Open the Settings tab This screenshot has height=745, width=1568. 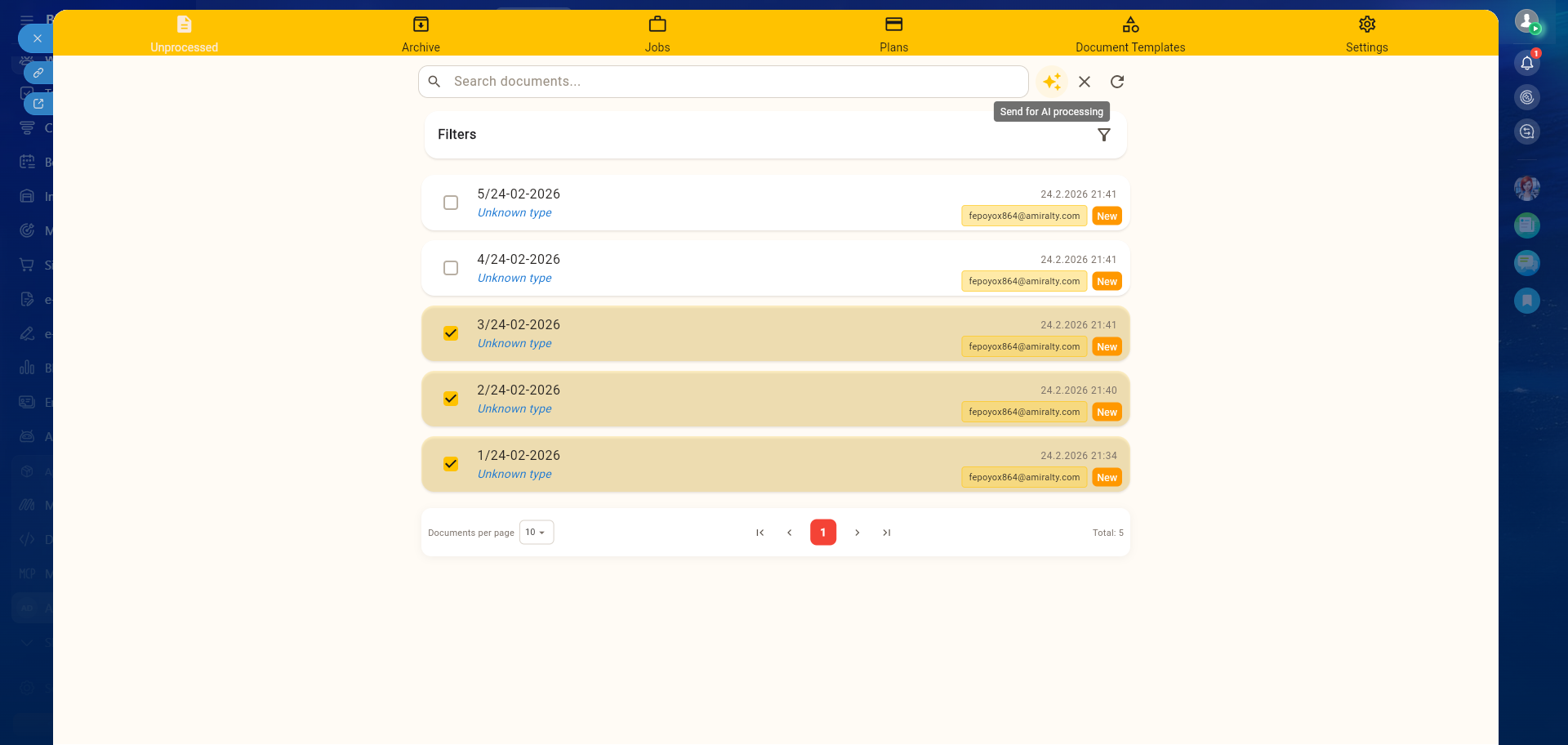click(1366, 34)
